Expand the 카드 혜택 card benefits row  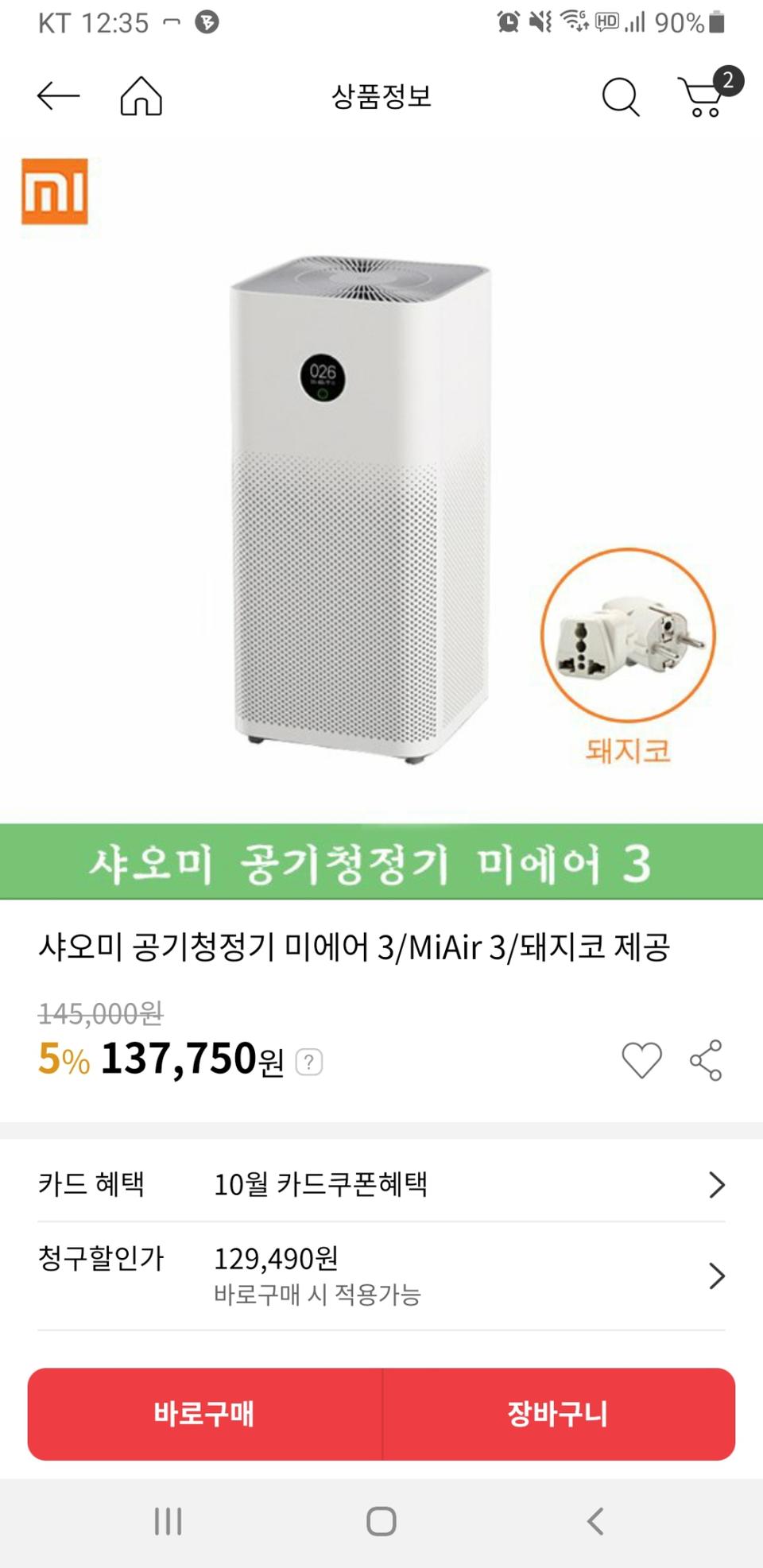coord(716,1185)
